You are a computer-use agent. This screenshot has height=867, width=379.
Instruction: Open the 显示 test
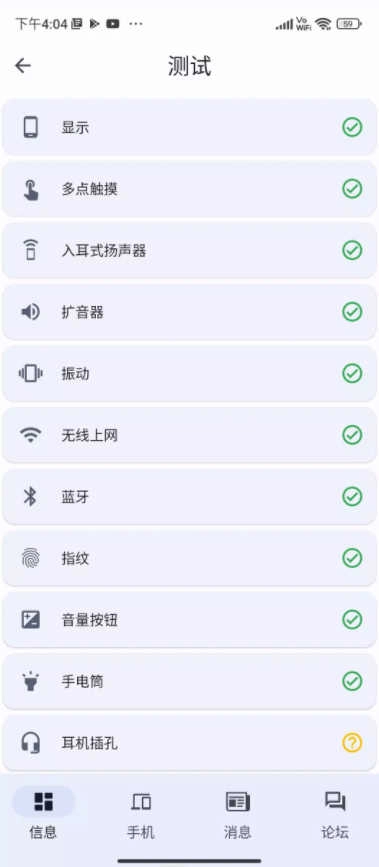pyautogui.click(x=189, y=128)
